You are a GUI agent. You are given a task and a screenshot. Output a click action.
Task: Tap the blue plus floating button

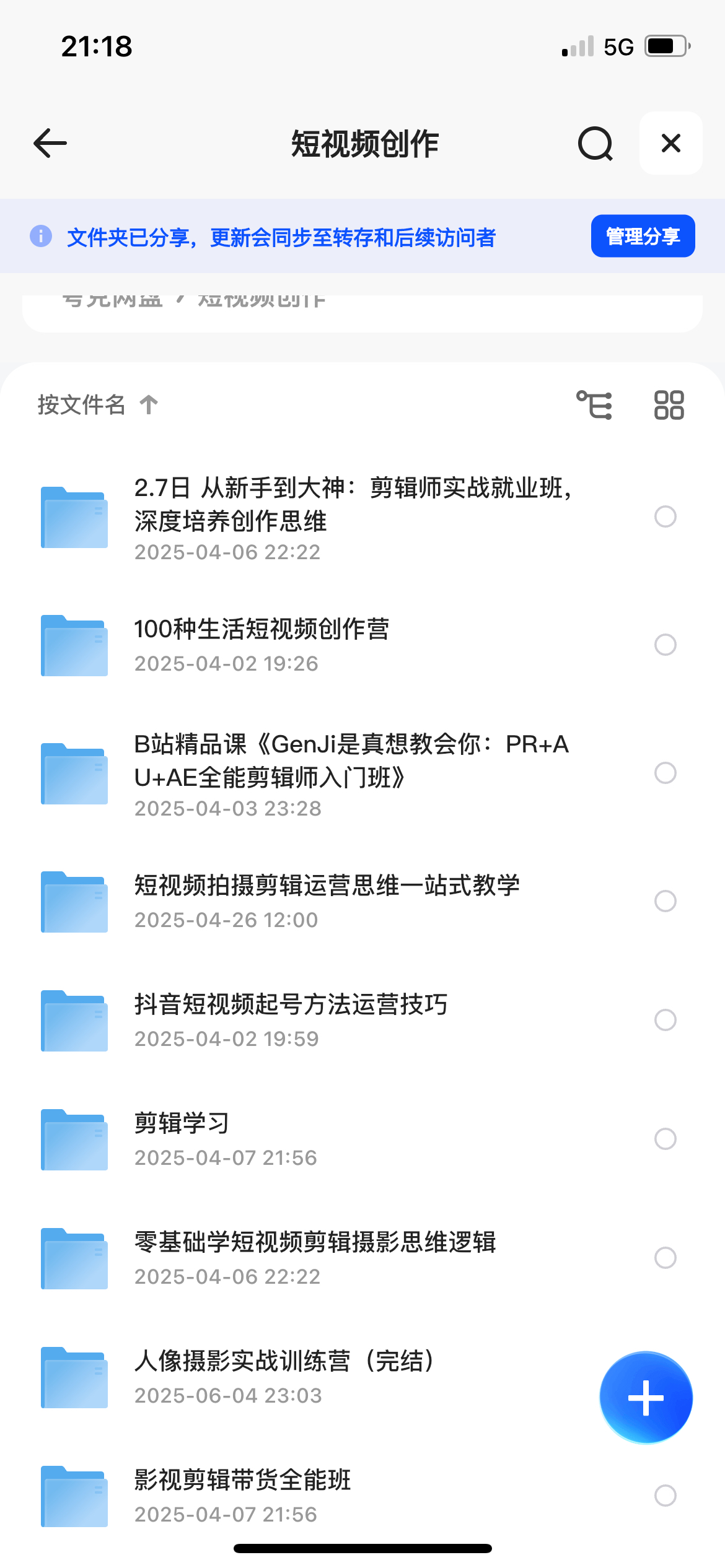(646, 1398)
